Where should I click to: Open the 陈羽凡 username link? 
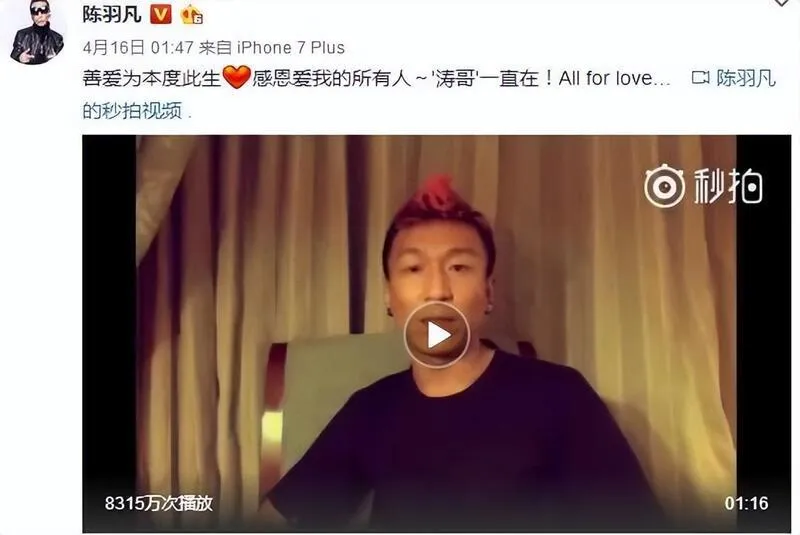coord(109,15)
